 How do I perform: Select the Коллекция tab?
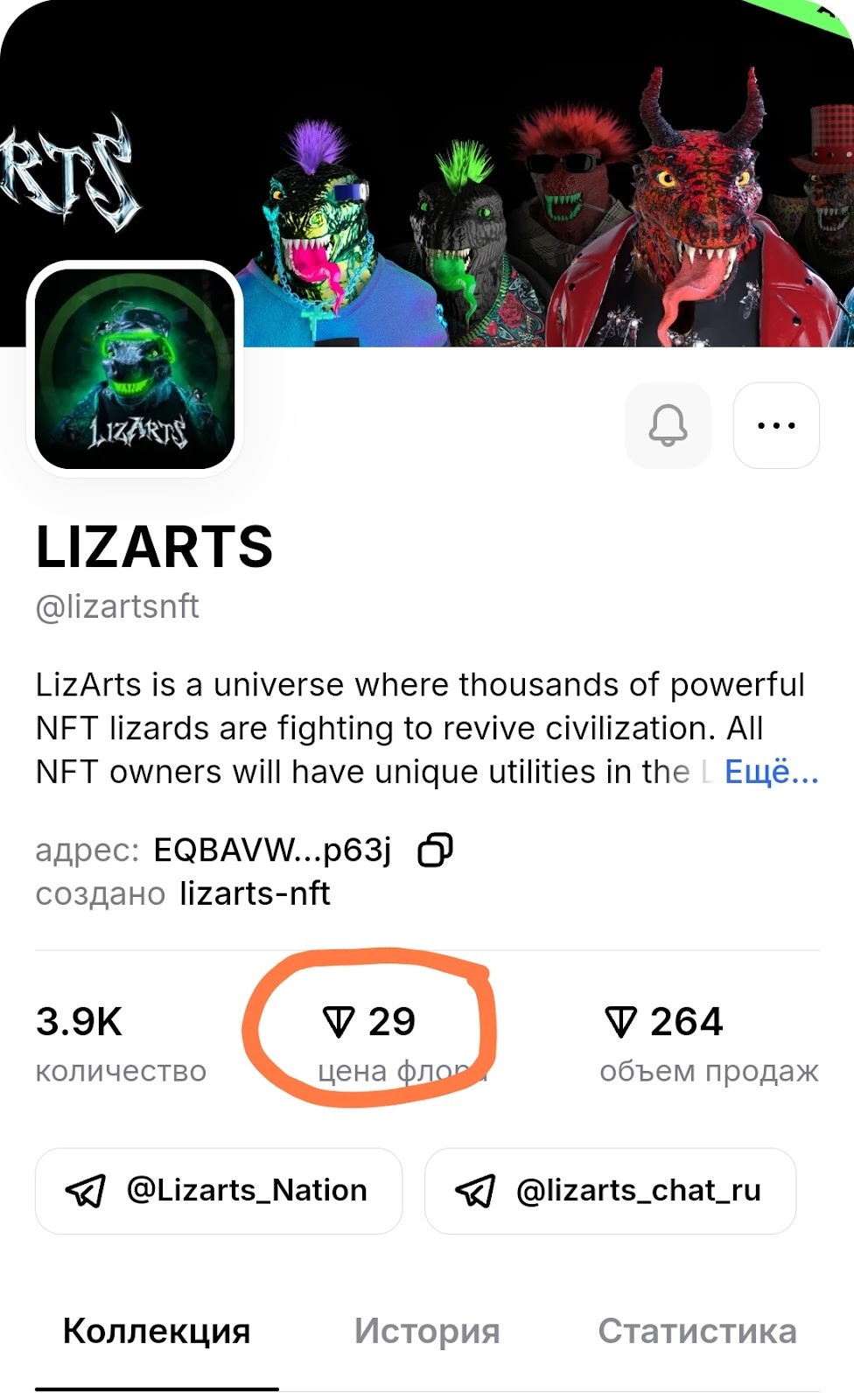tap(157, 1332)
